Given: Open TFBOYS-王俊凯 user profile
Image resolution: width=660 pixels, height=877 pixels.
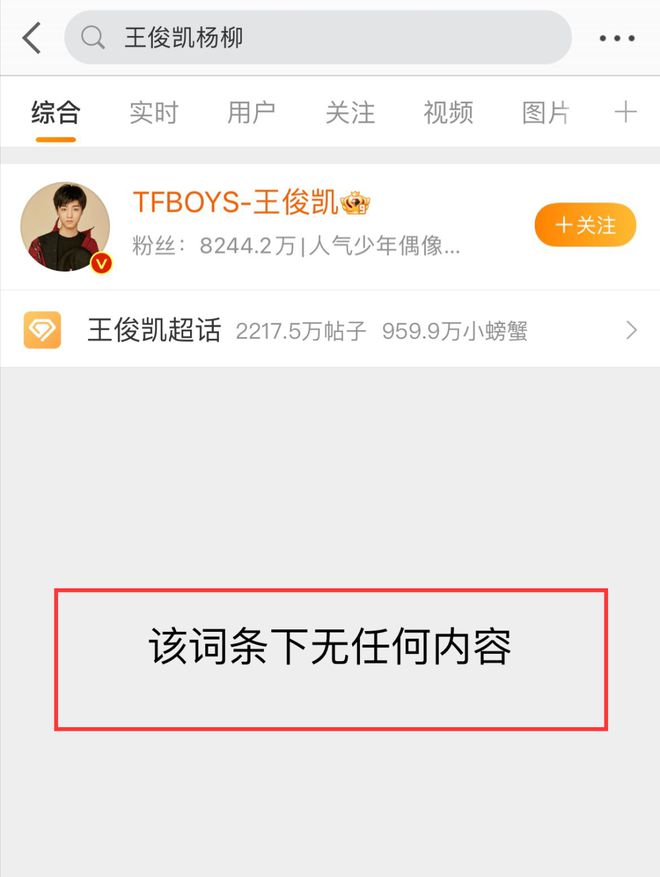Looking at the screenshot, I should tap(250, 203).
